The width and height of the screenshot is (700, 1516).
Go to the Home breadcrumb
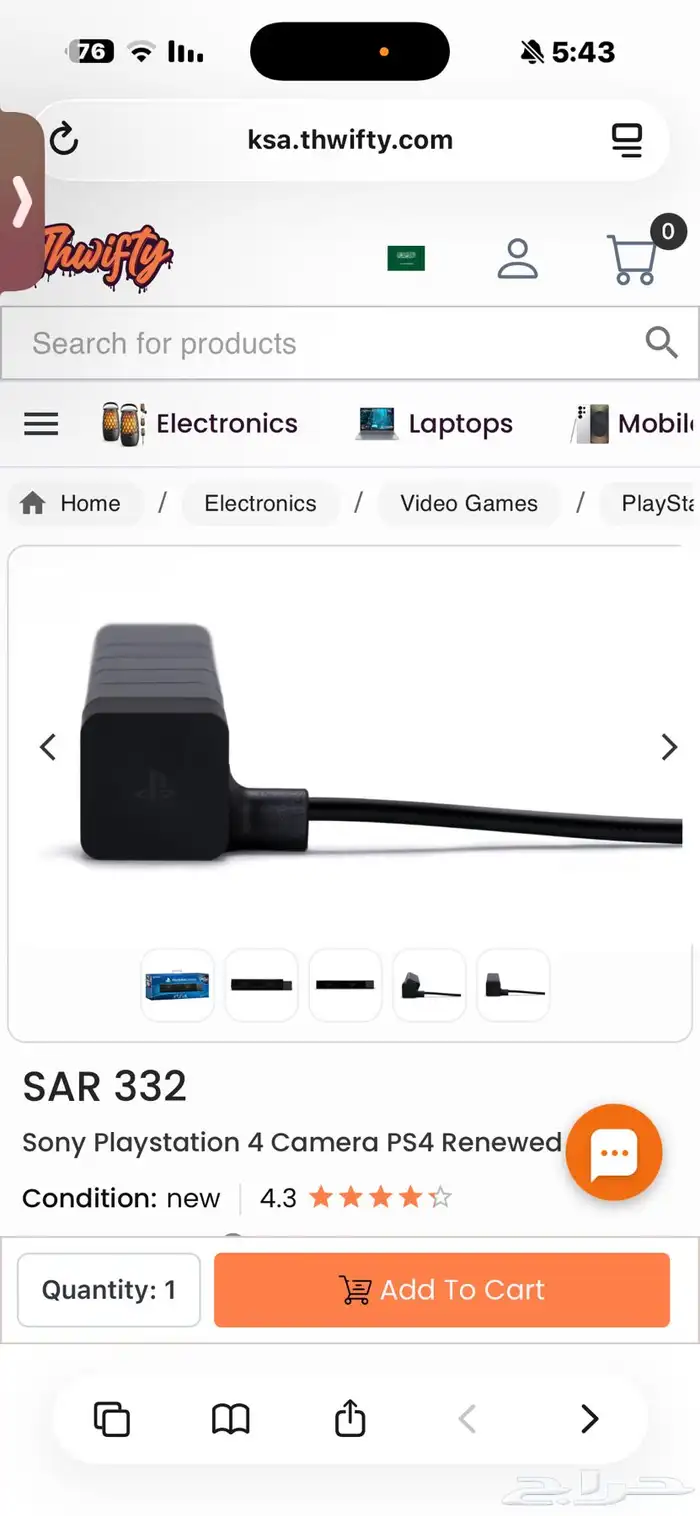[x=72, y=503]
